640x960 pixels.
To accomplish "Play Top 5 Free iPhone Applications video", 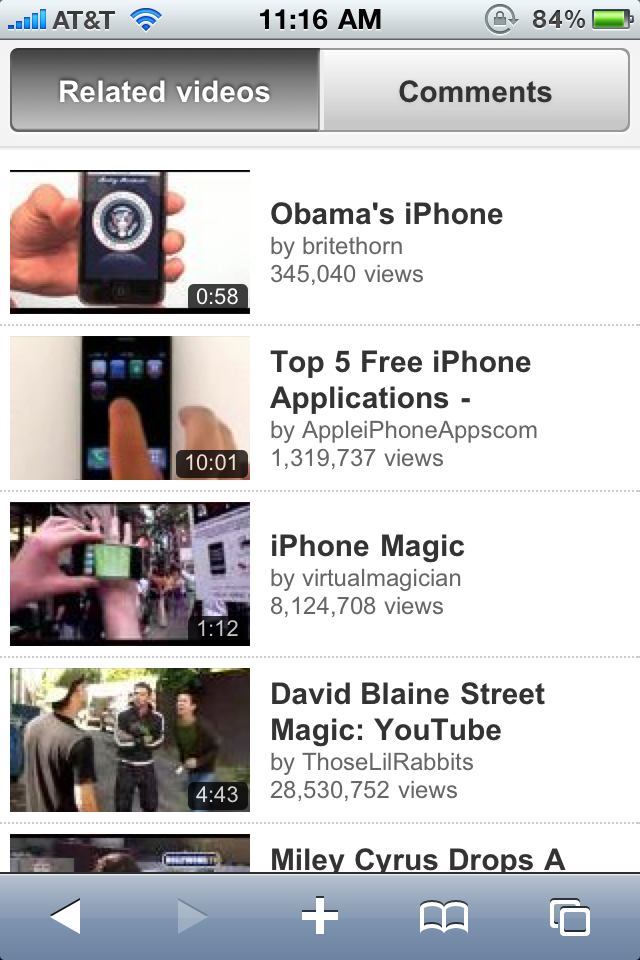I will tap(400, 380).
